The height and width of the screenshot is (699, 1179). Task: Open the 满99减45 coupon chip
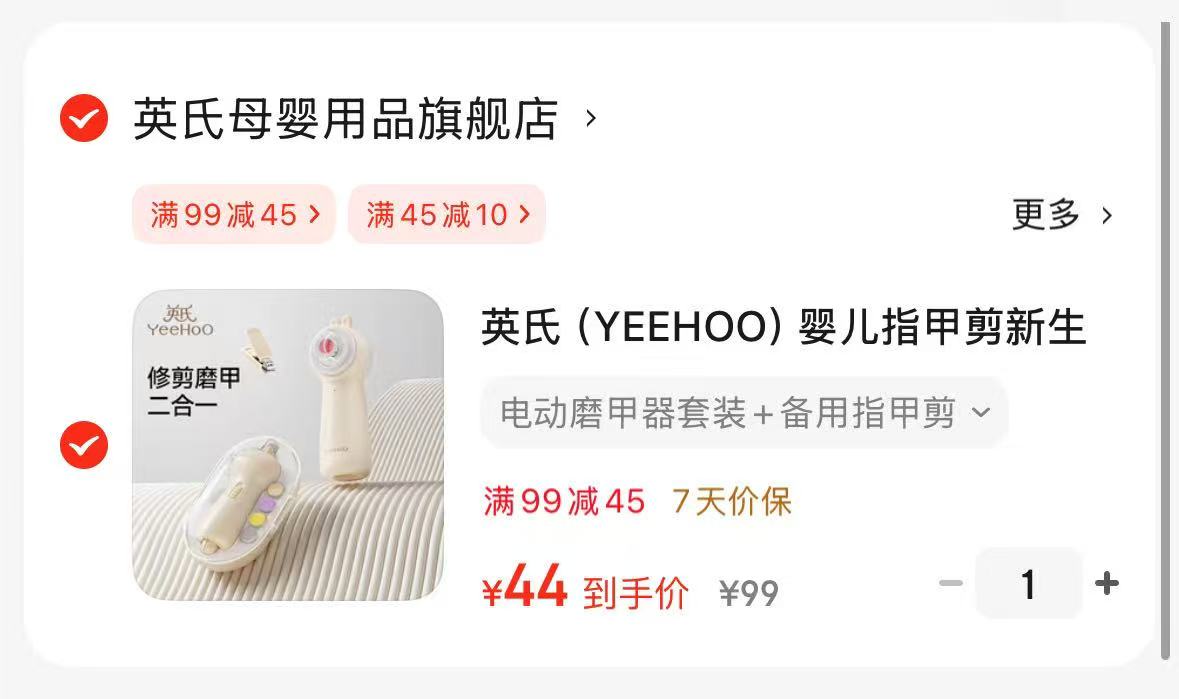pyautogui.click(x=234, y=214)
